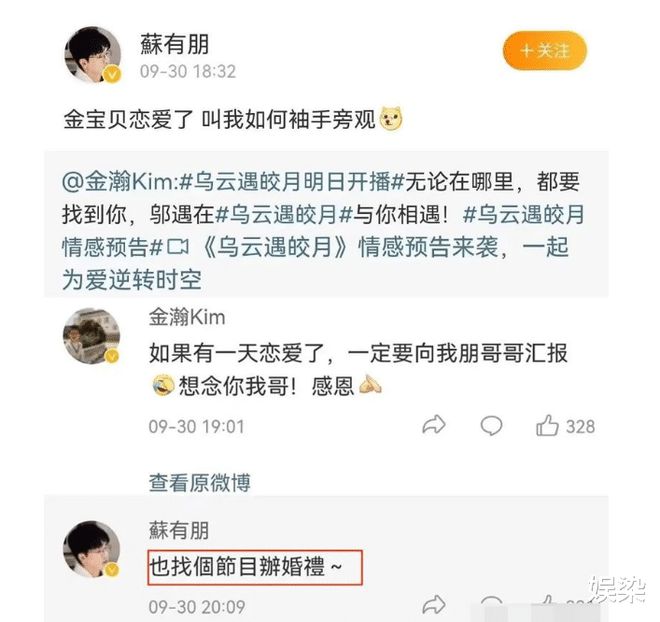Share 蘇有朋's 09-30 20:09 reply

click(x=433, y=605)
